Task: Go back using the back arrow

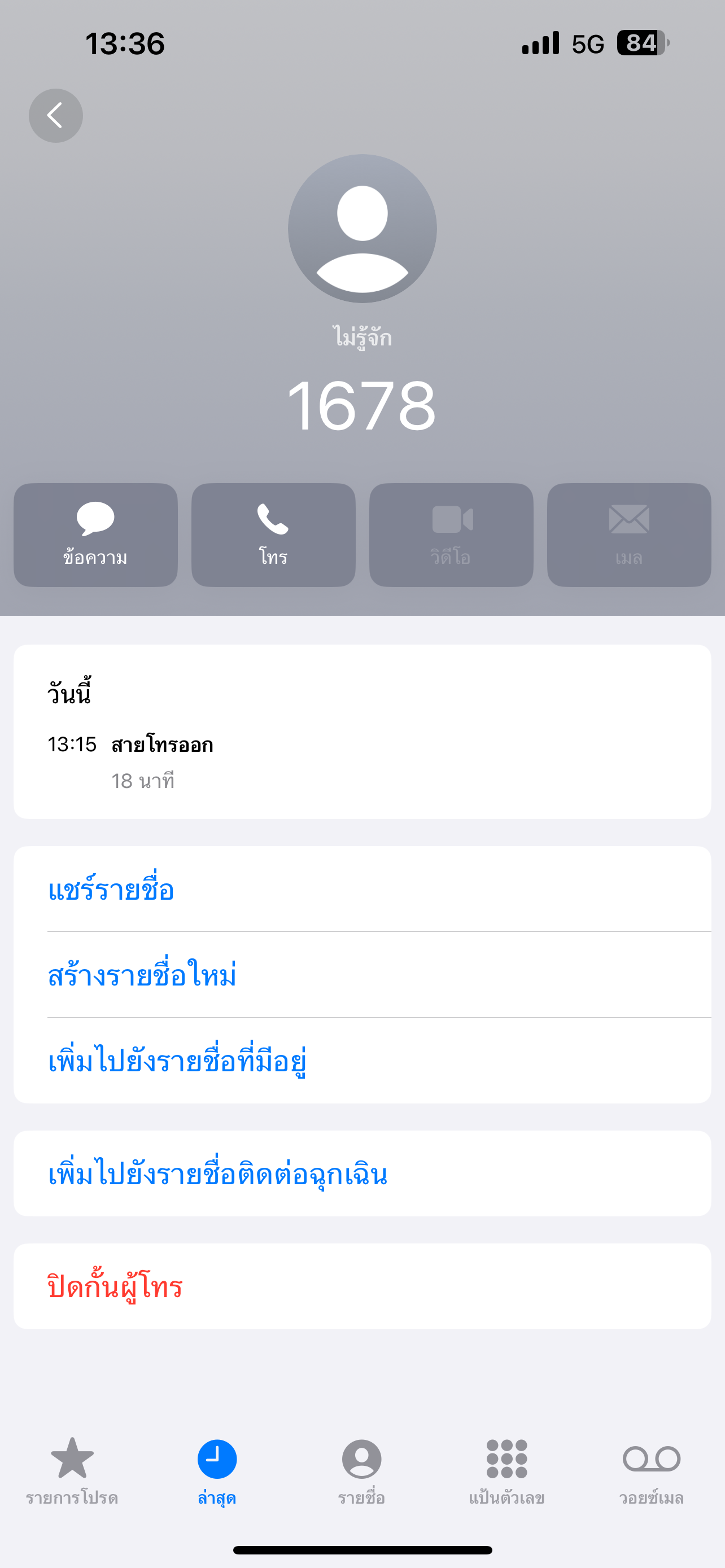Action: (55, 116)
